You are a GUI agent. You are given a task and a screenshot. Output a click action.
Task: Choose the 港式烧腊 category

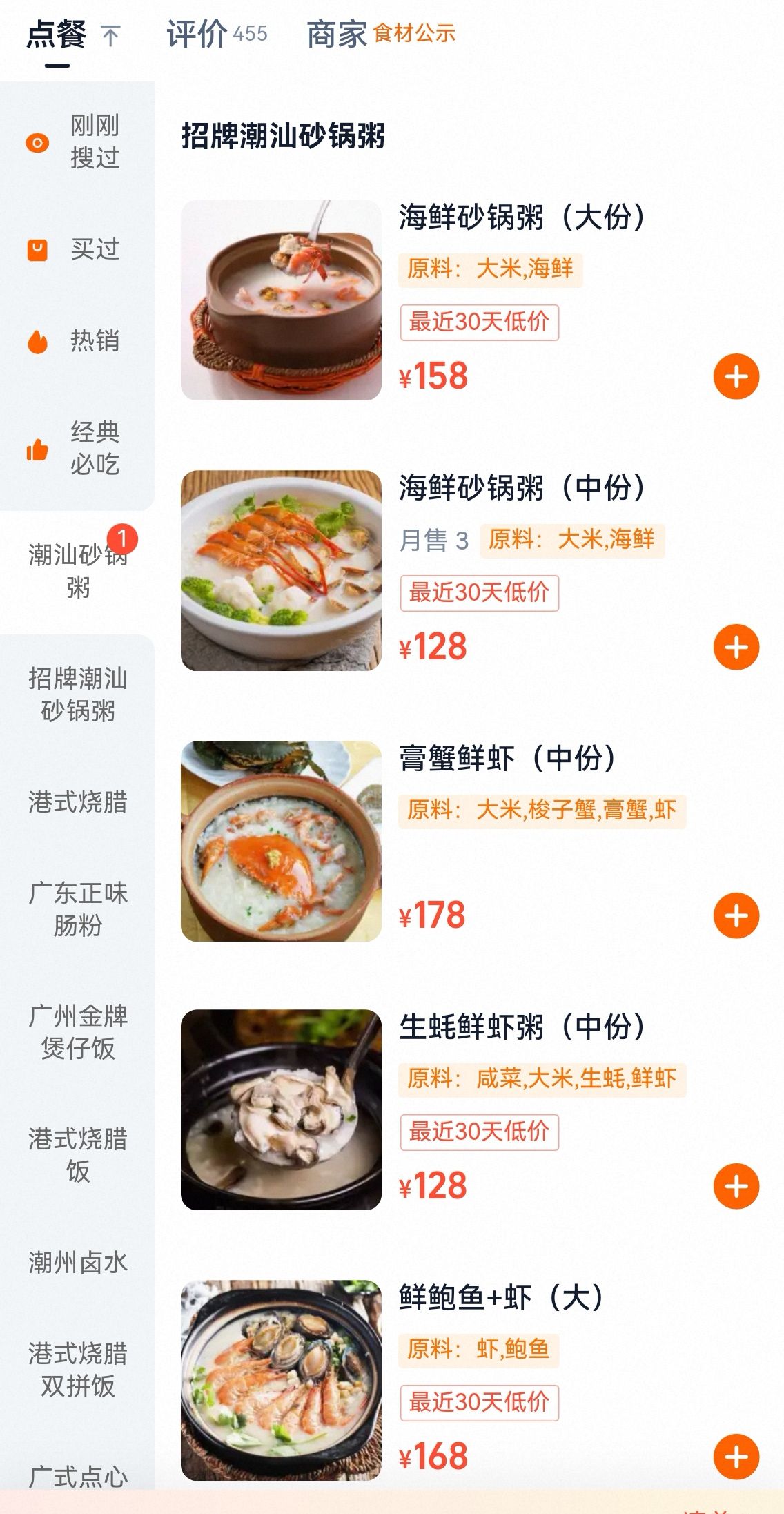[77, 802]
